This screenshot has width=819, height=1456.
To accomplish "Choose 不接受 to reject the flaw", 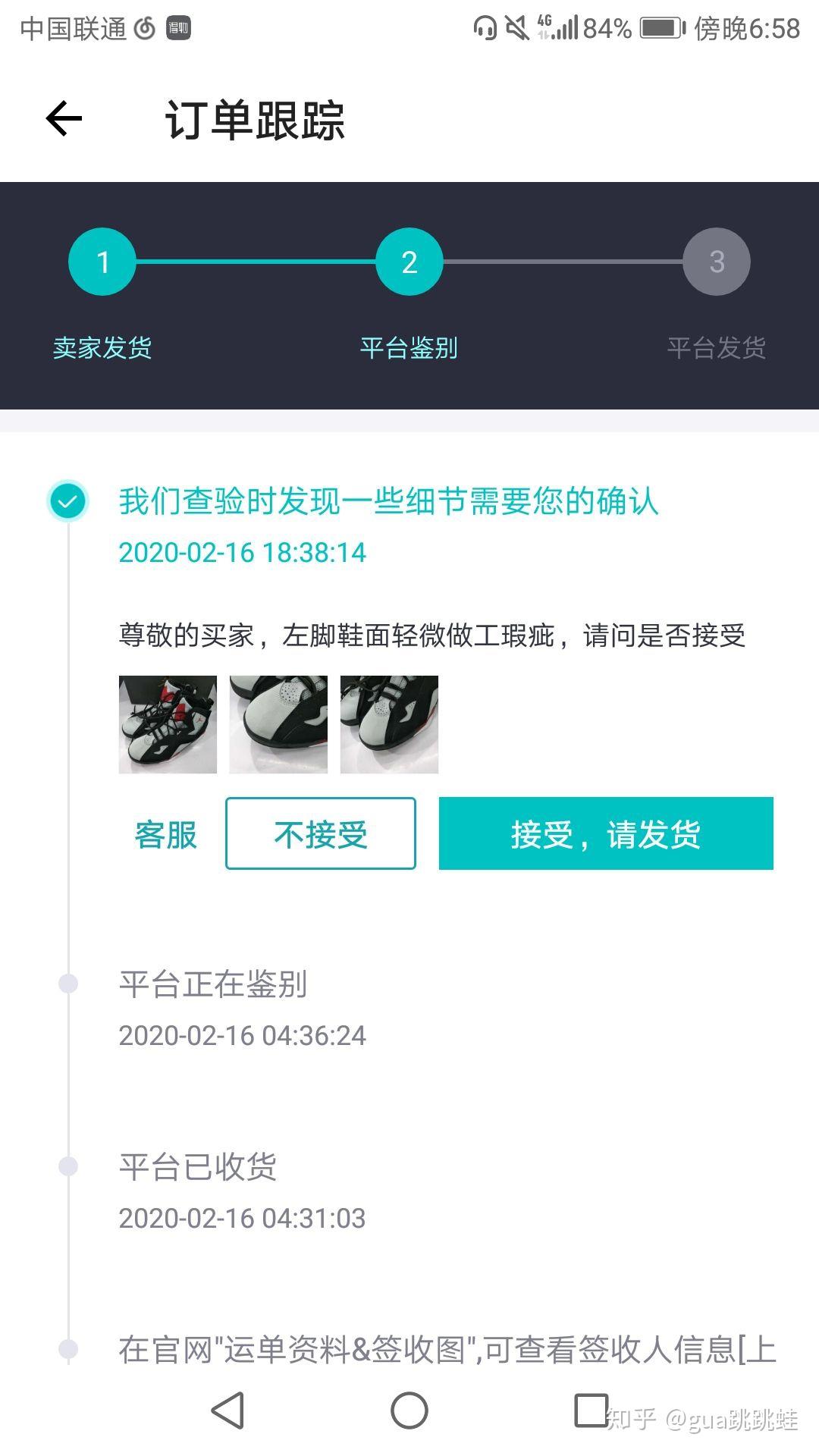I will click(321, 833).
